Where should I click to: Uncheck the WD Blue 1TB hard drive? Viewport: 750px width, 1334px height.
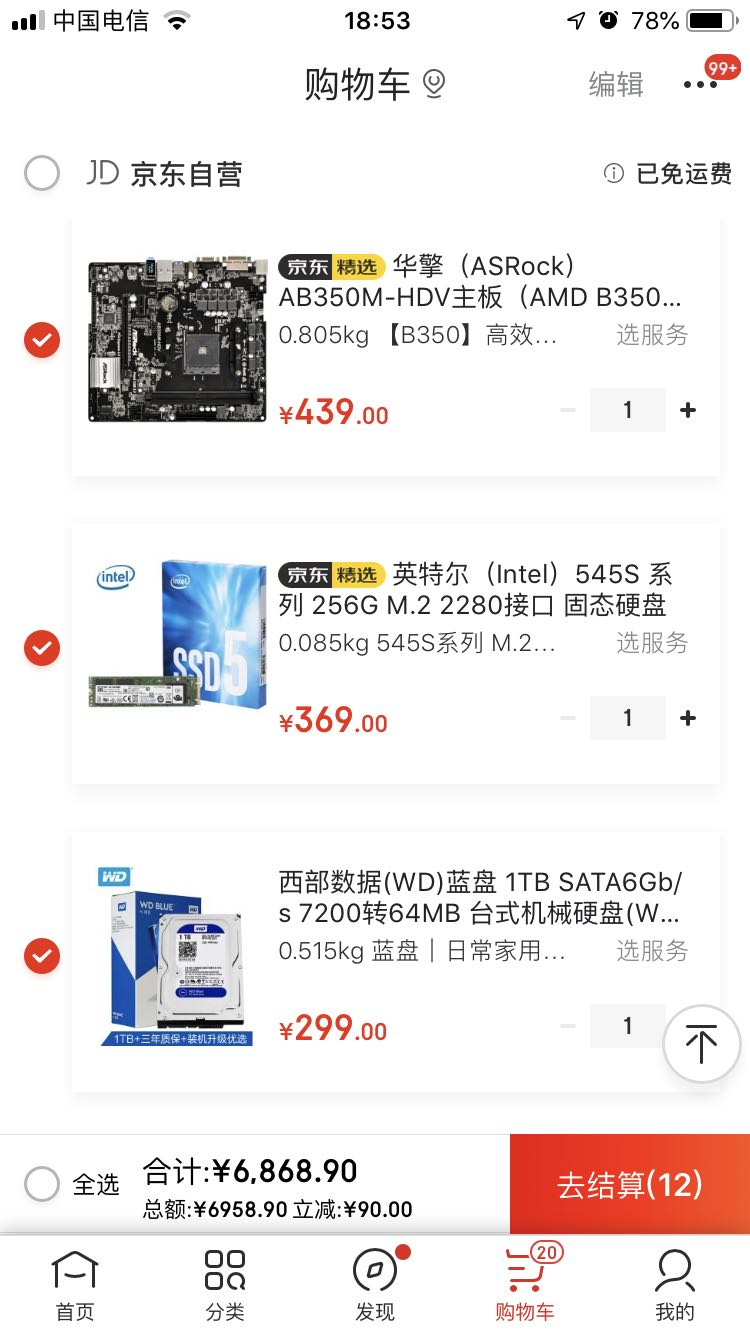[x=42, y=956]
